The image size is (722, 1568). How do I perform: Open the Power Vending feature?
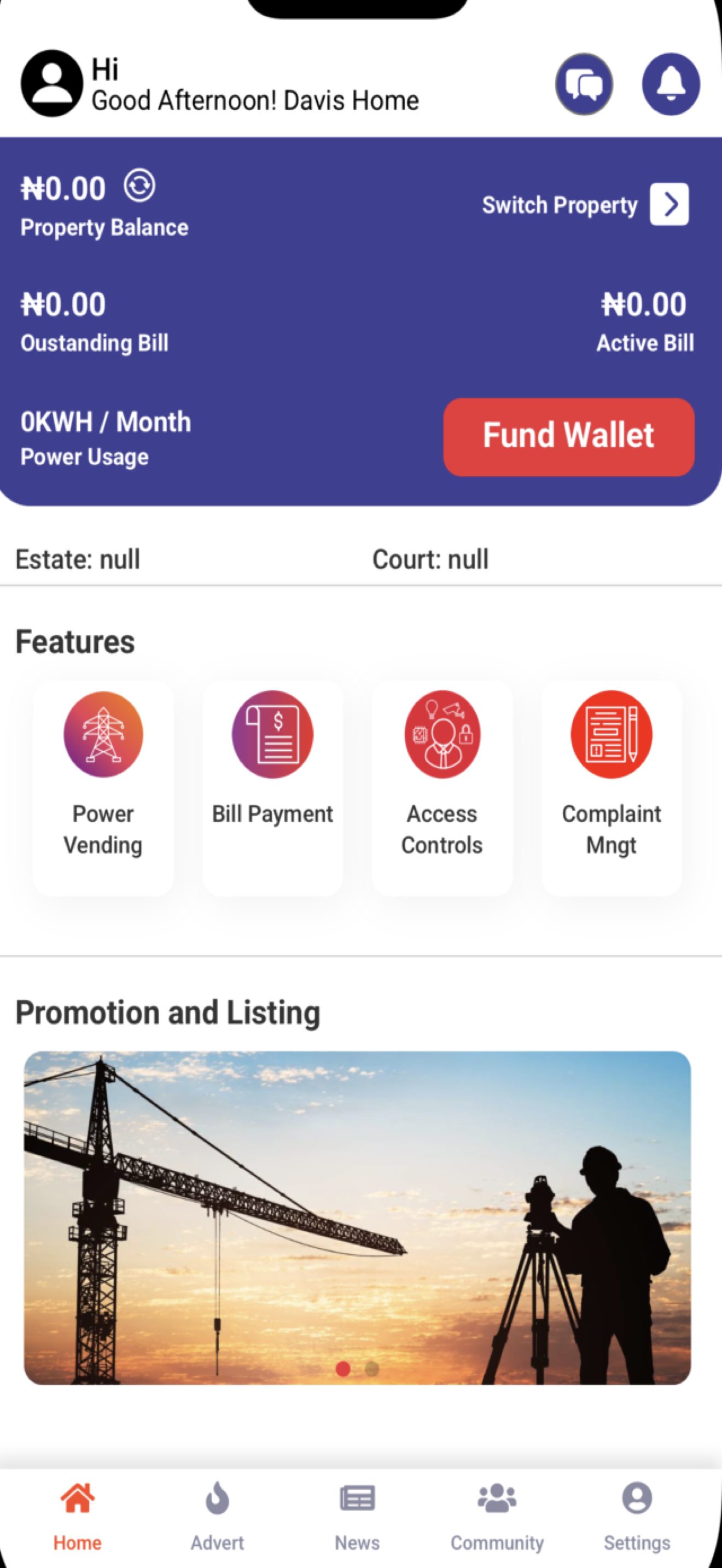(x=103, y=785)
